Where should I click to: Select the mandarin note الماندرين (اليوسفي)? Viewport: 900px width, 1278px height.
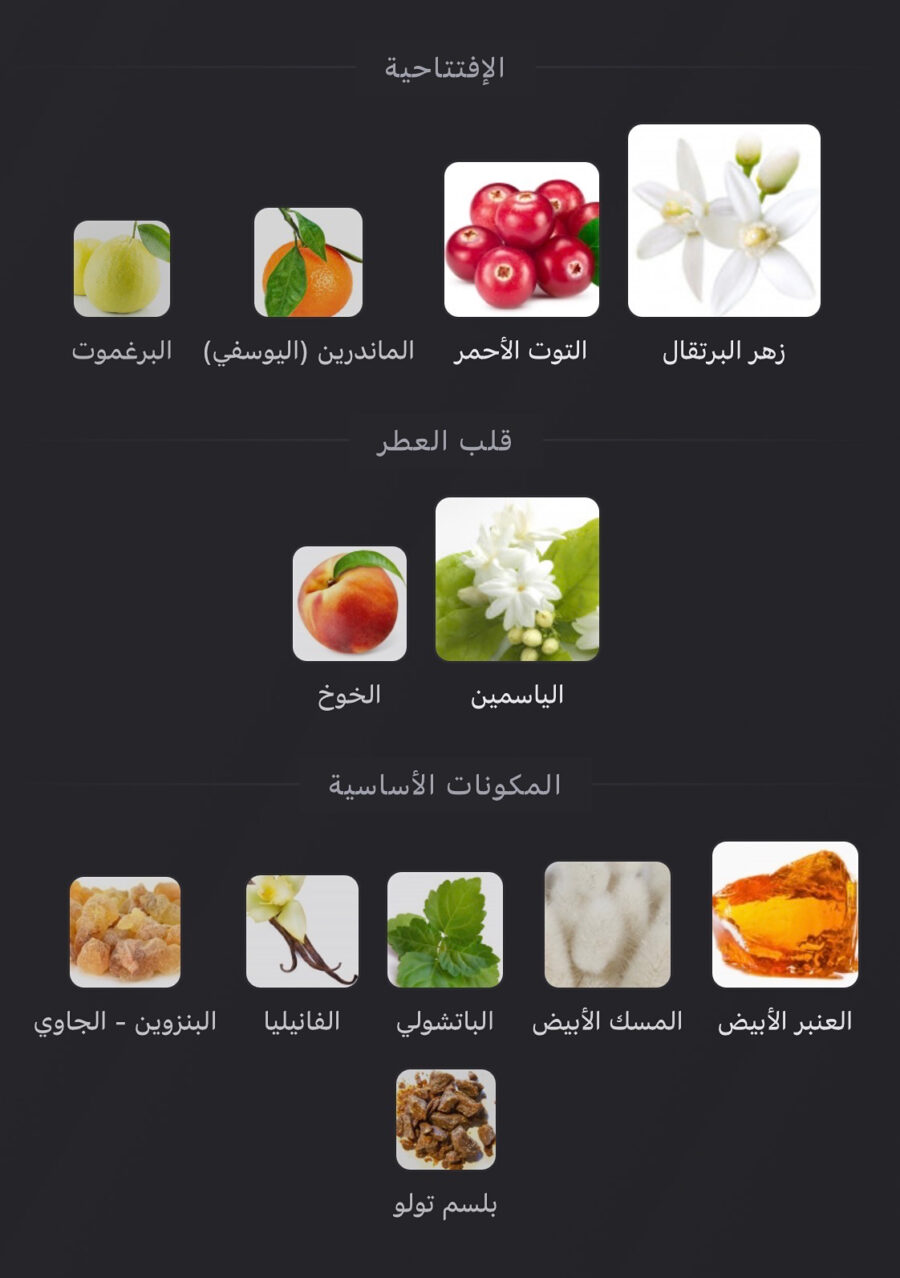[x=308, y=263]
